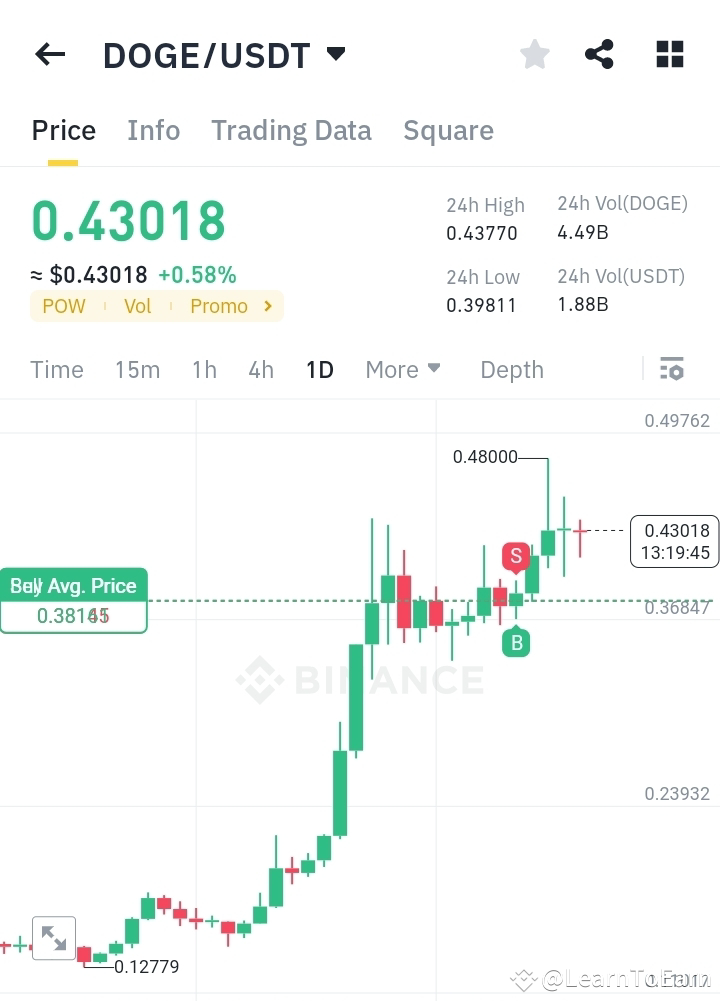Screen dimensions: 720x1001
Task: Add DOGE/USDT to favorites via star icon
Action: tap(534, 54)
